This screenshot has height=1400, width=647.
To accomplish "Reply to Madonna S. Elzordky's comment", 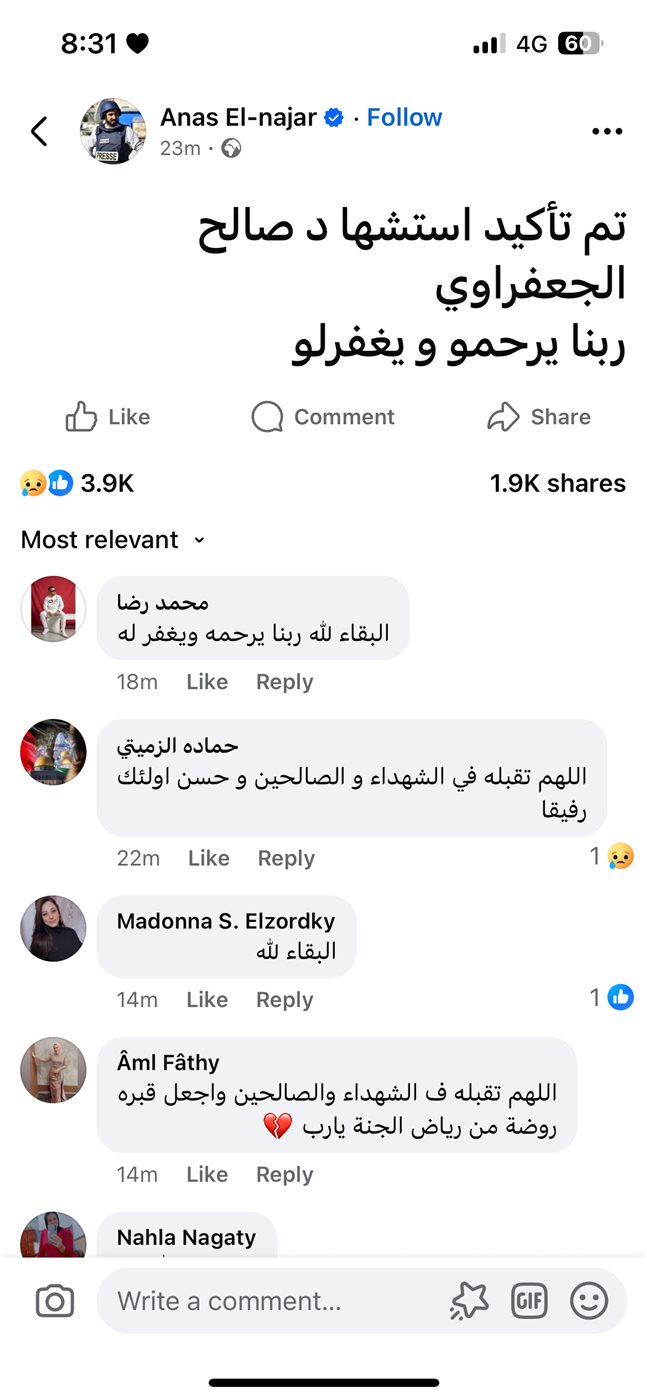I will point(284,1000).
